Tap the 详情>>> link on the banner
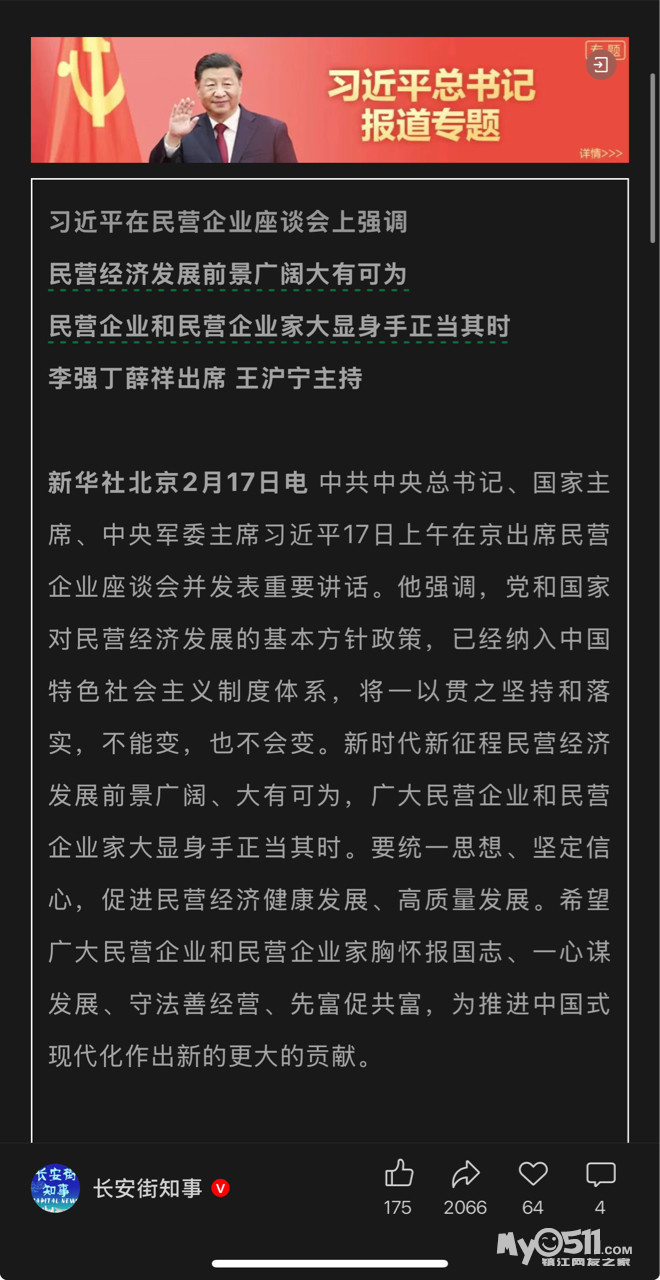 tap(600, 153)
